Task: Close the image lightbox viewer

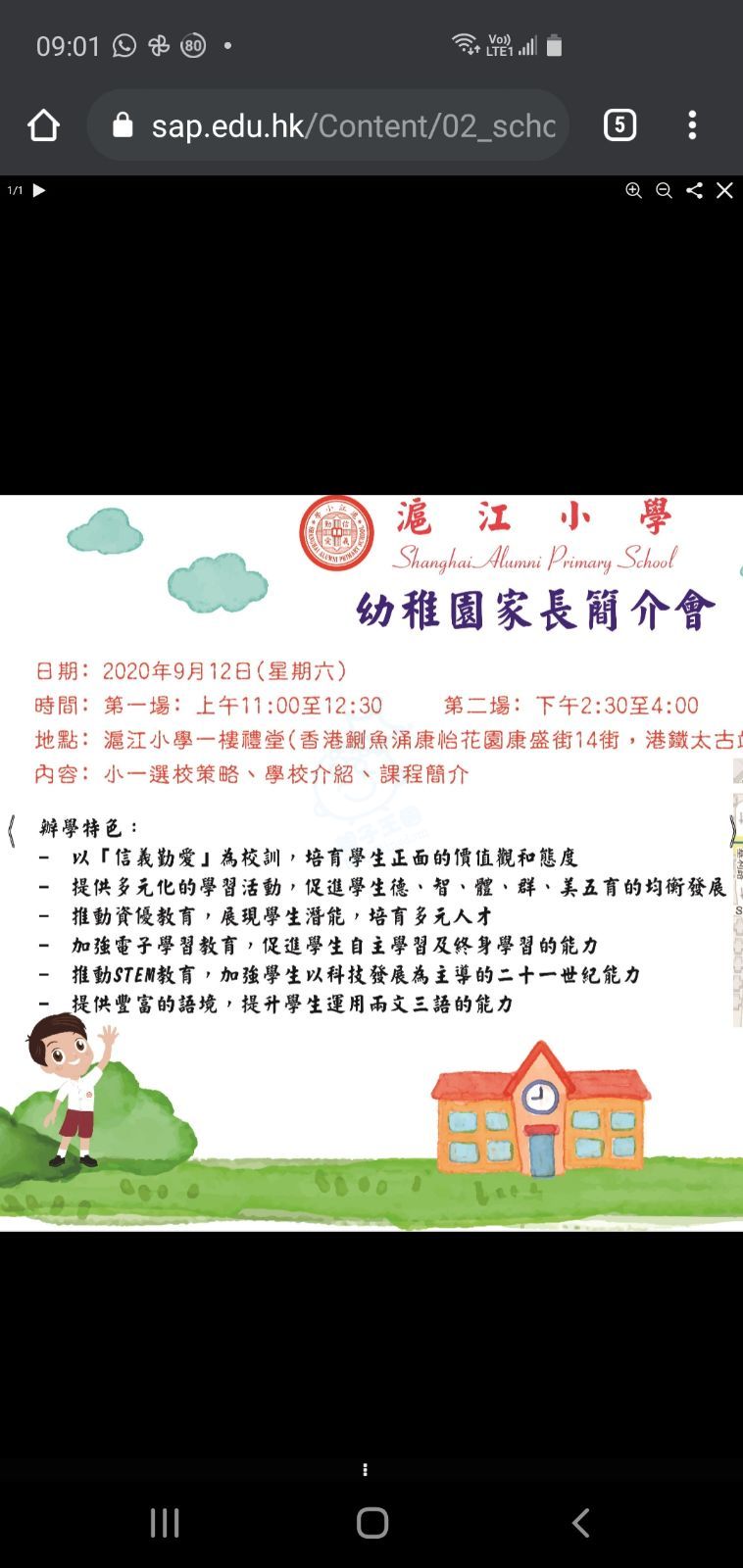Action: coord(724,191)
